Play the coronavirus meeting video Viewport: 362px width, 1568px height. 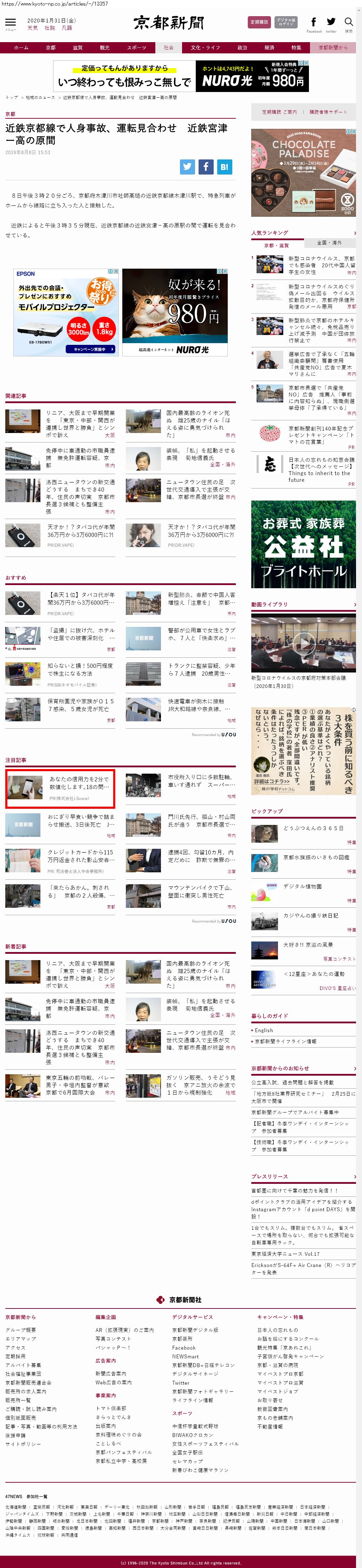(304, 642)
